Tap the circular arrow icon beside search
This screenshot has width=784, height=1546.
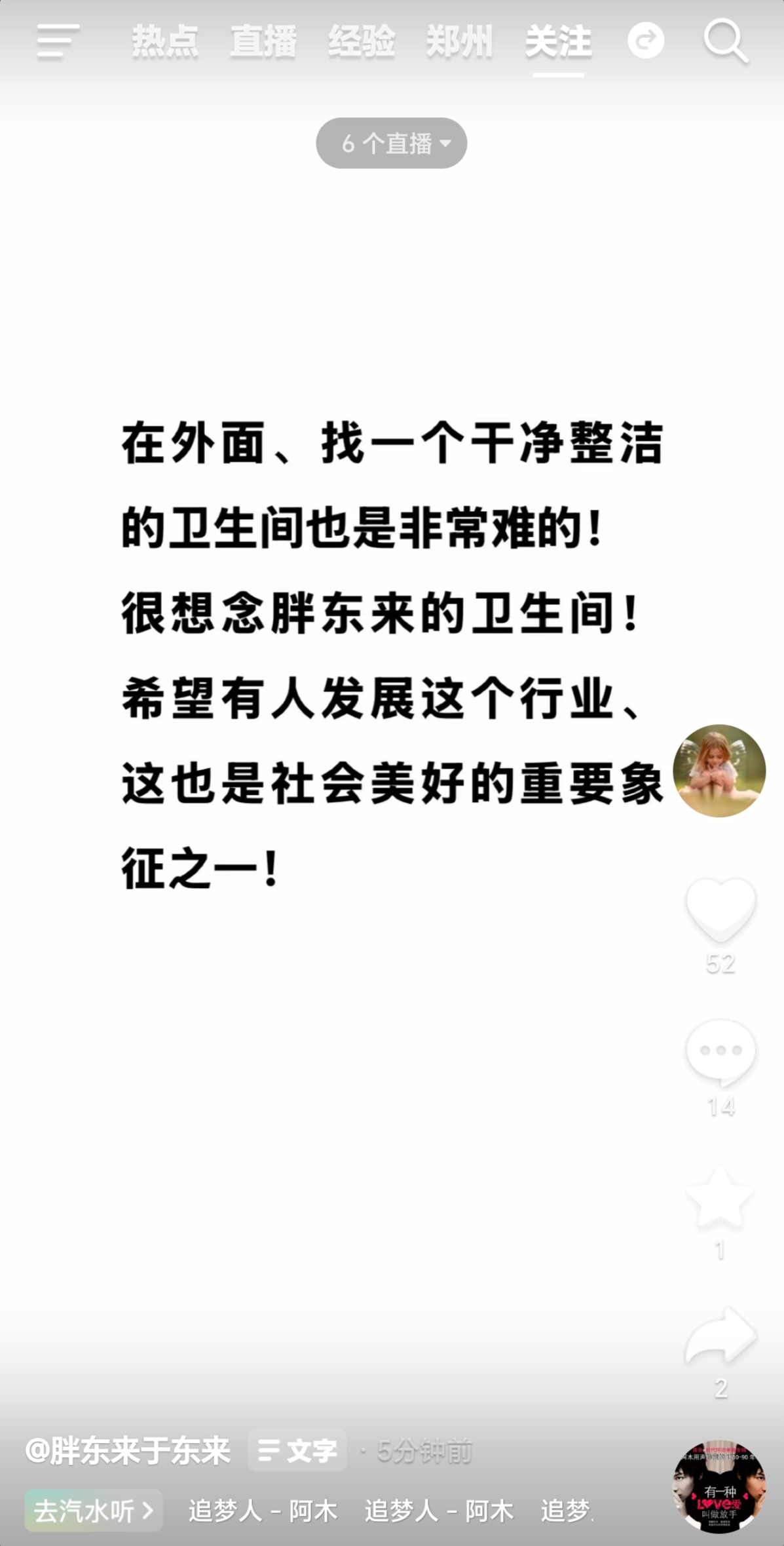(x=646, y=41)
